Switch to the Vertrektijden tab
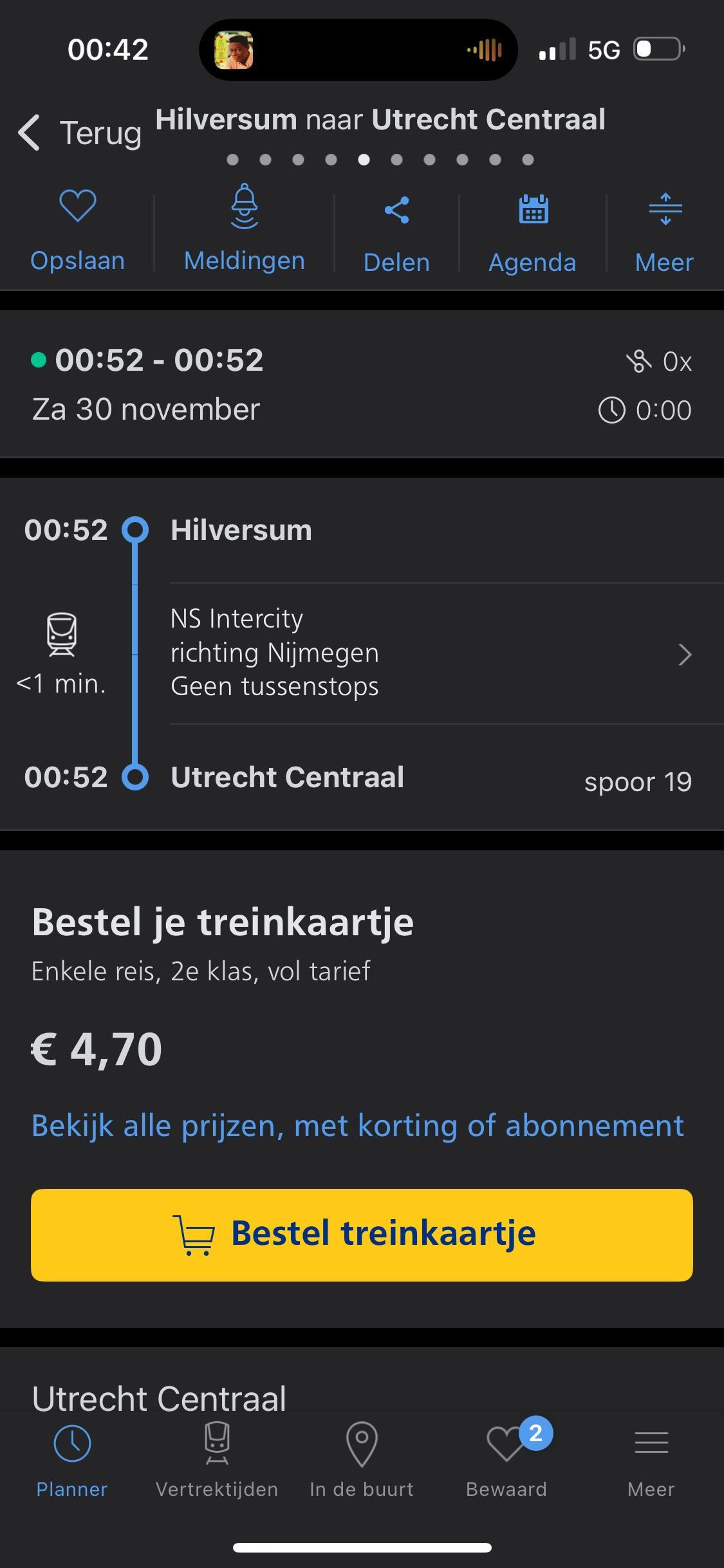Viewport: 724px width, 1568px height. coord(217,1460)
